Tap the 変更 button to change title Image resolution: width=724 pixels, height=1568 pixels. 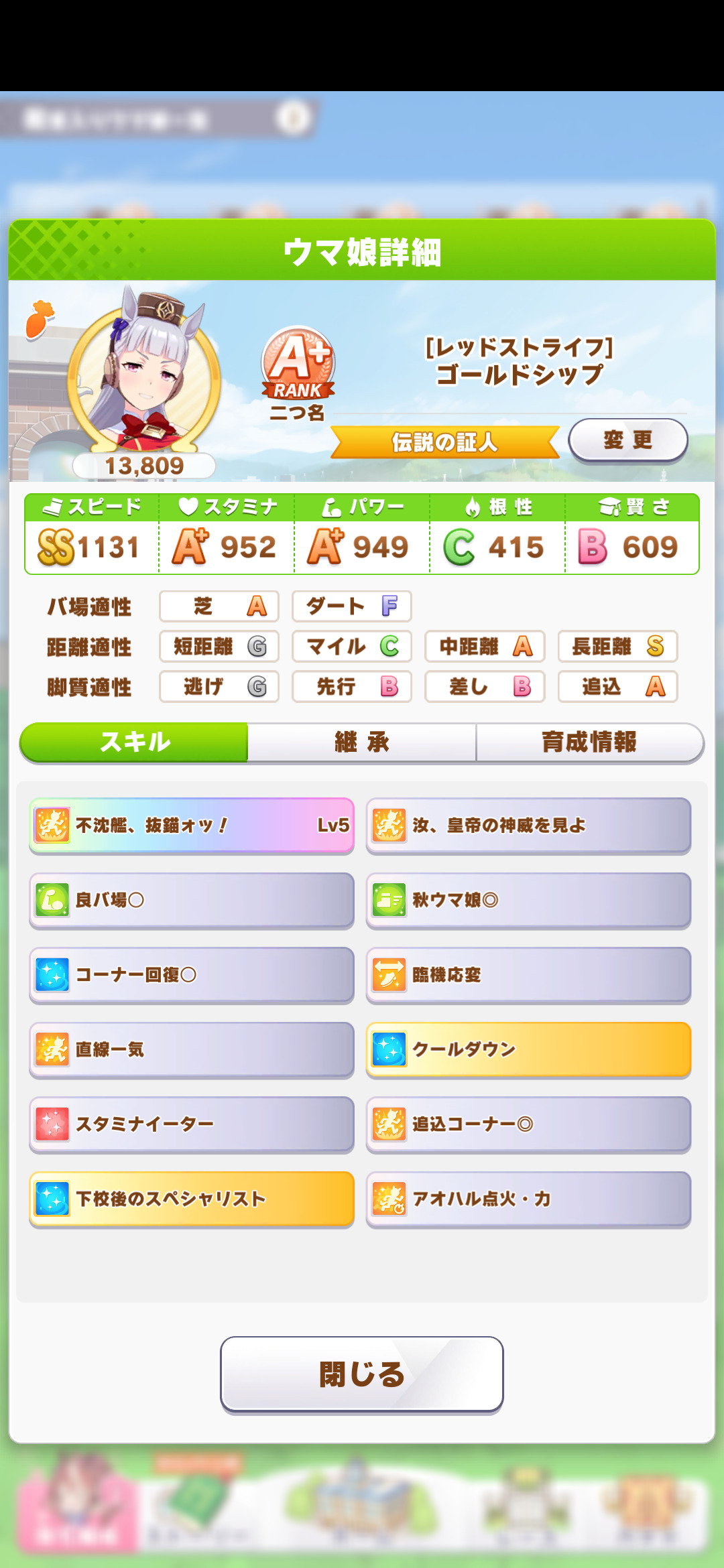pyautogui.click(x=627, y=440)
